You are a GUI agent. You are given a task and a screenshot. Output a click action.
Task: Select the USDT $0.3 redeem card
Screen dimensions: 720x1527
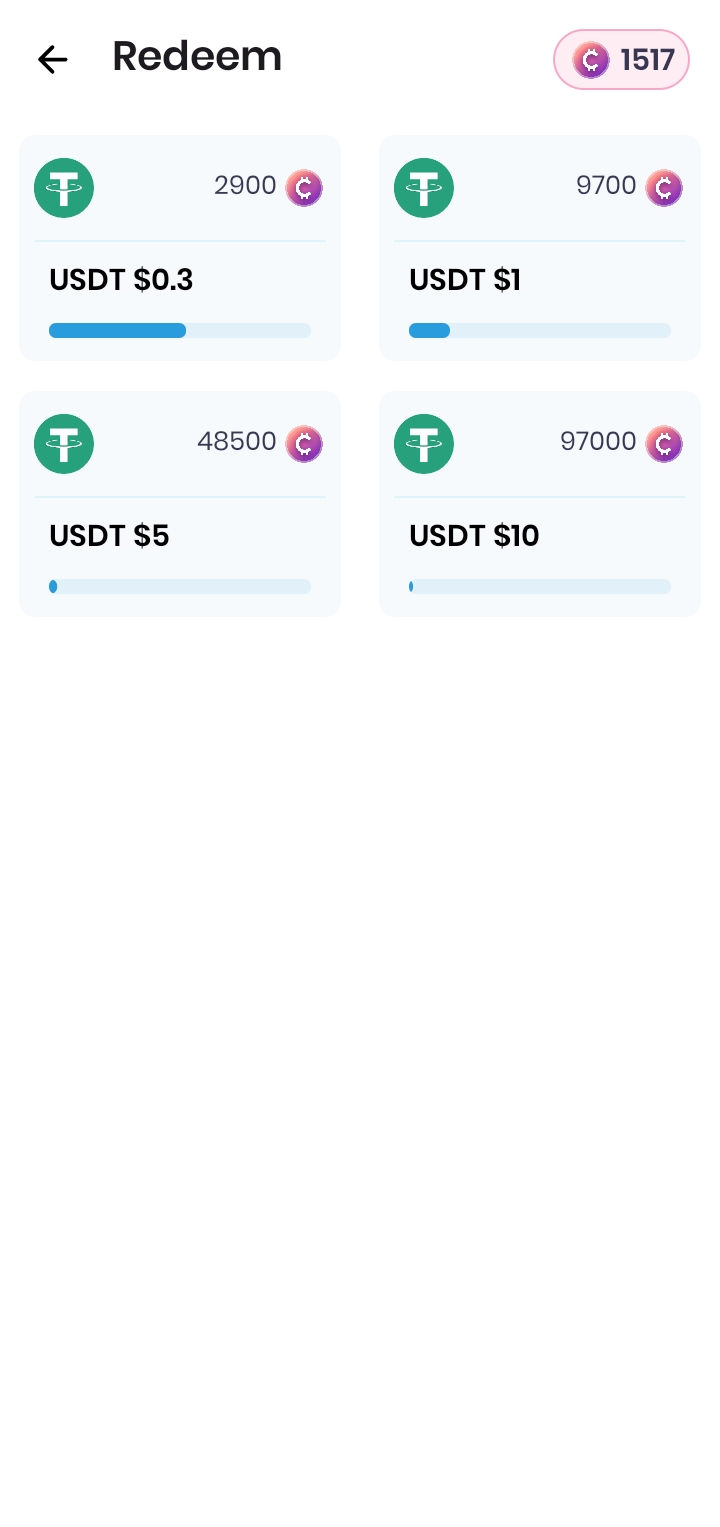pyautogui.click(x=180, y=248)
